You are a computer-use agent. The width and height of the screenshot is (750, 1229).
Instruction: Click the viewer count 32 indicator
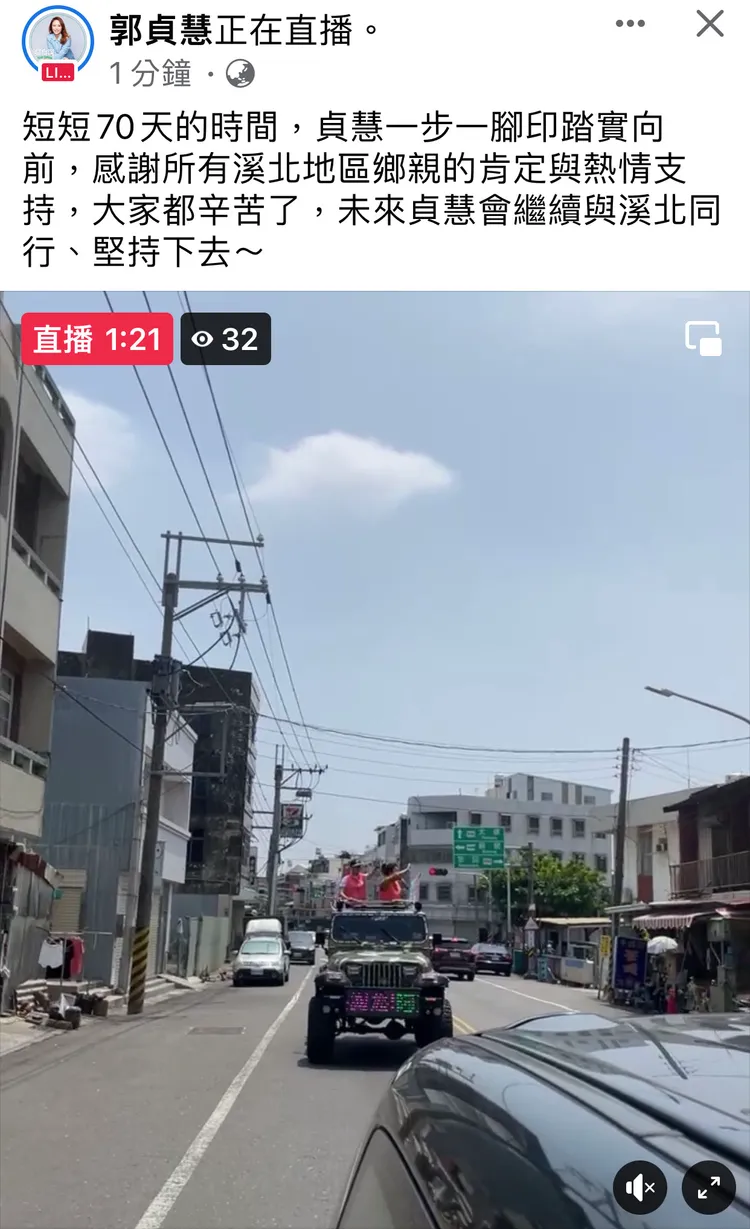tap(240, 338)
